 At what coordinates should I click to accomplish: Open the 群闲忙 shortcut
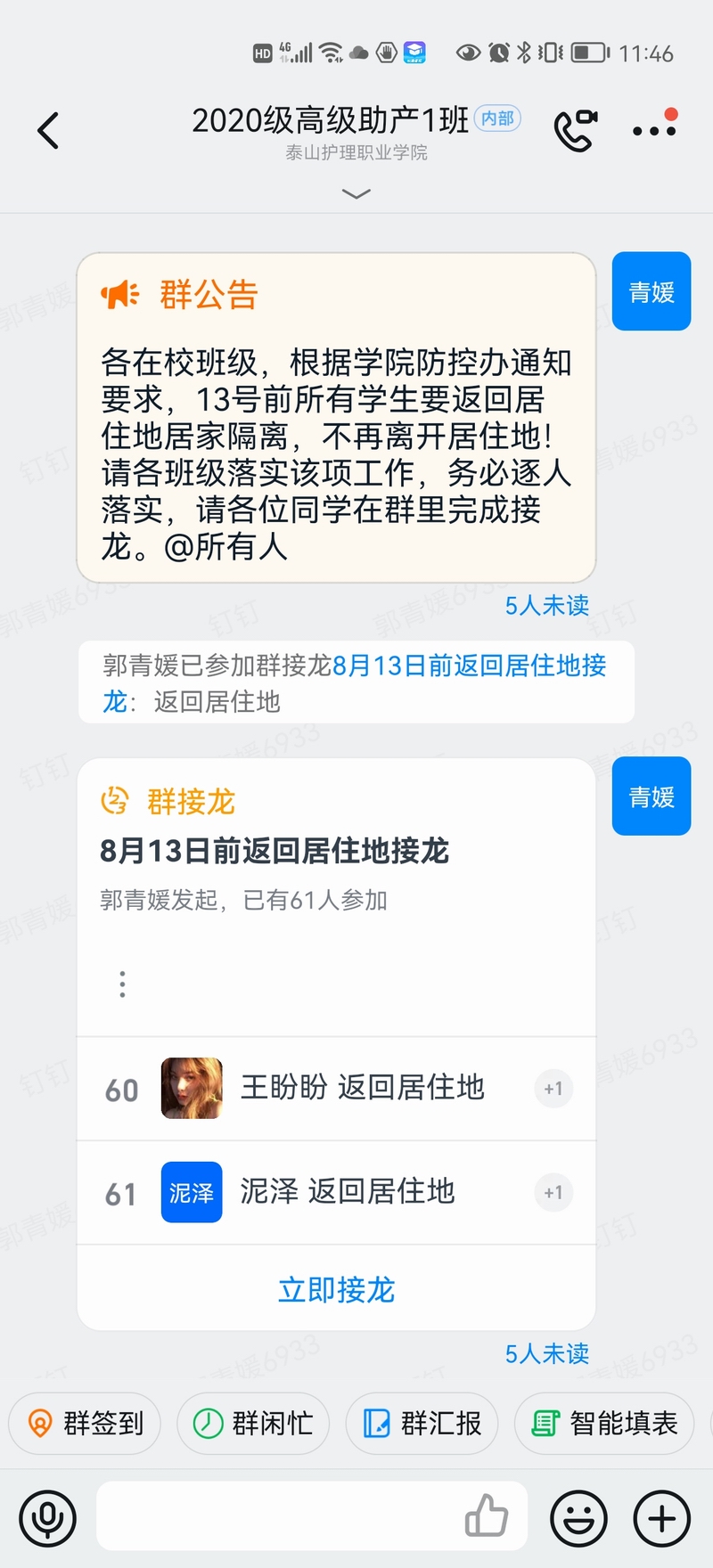click(254, 1423)
